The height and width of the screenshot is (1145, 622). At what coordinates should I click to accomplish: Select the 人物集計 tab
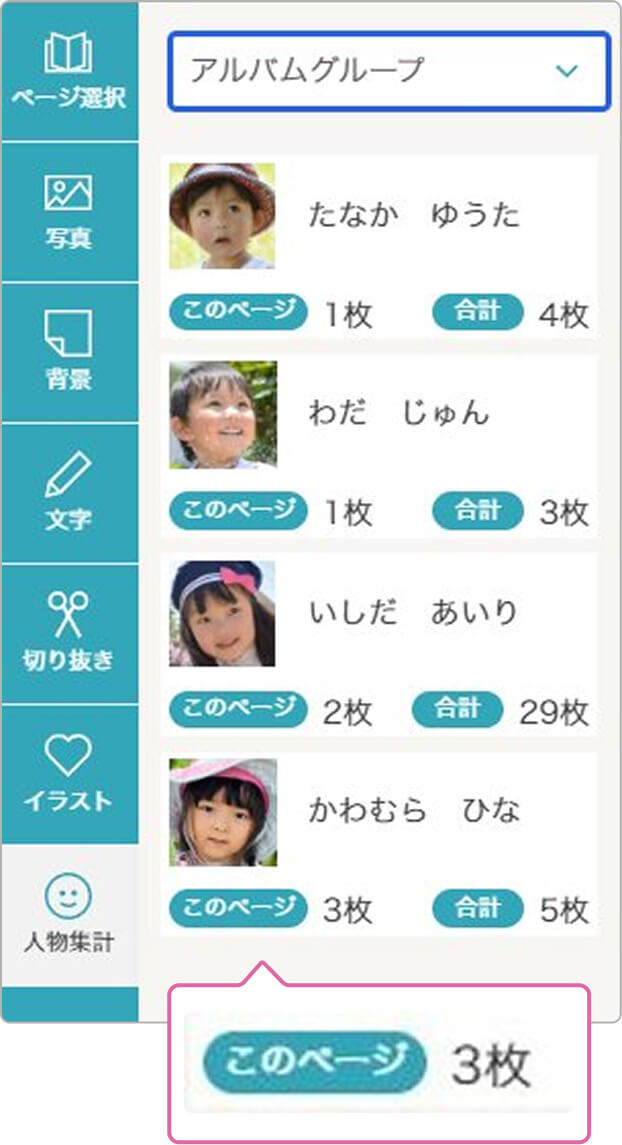69,914
